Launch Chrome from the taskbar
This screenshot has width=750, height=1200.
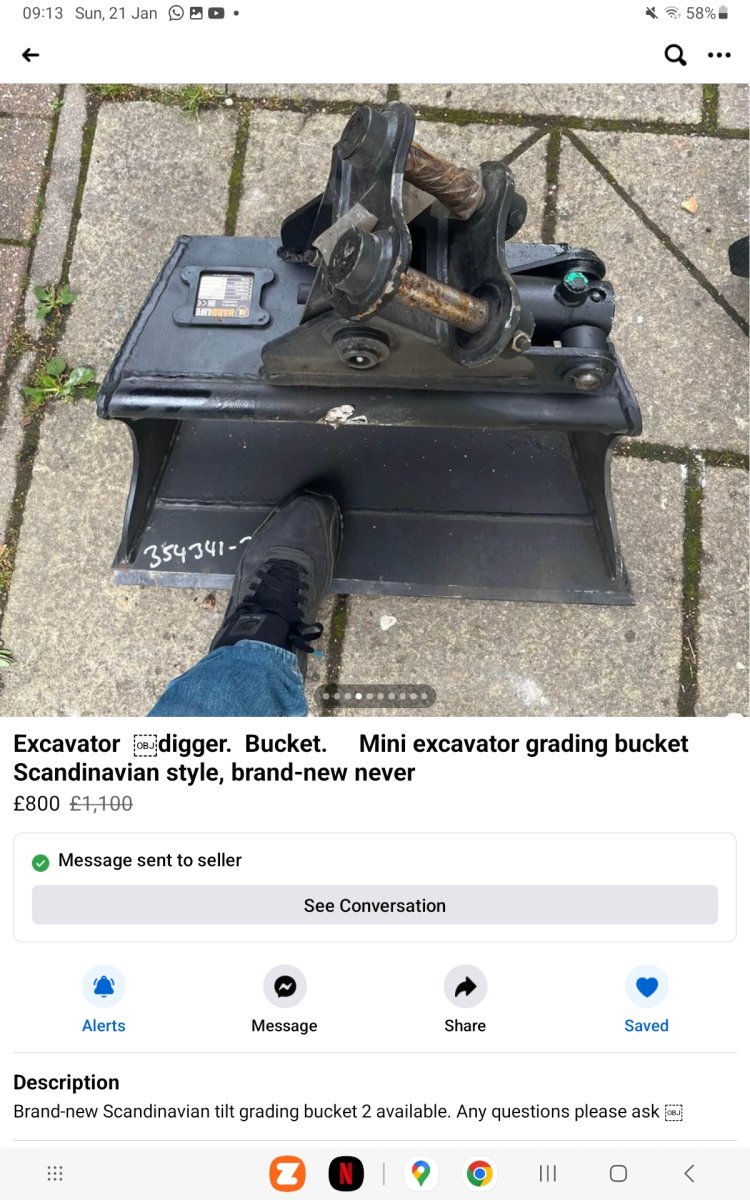click(x=480, y=1174)
